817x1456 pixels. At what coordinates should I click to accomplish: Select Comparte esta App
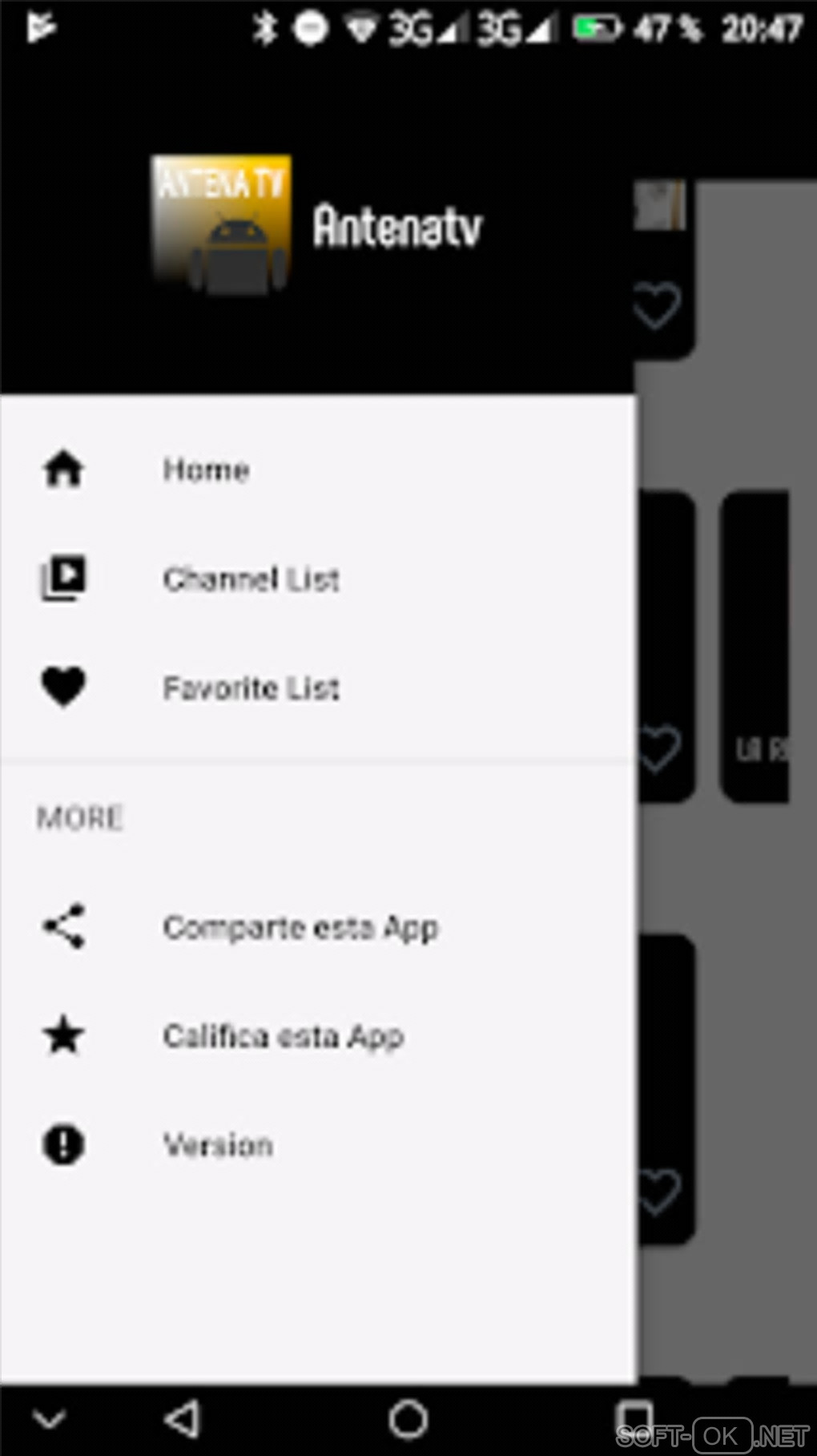[x=300, y=927]
